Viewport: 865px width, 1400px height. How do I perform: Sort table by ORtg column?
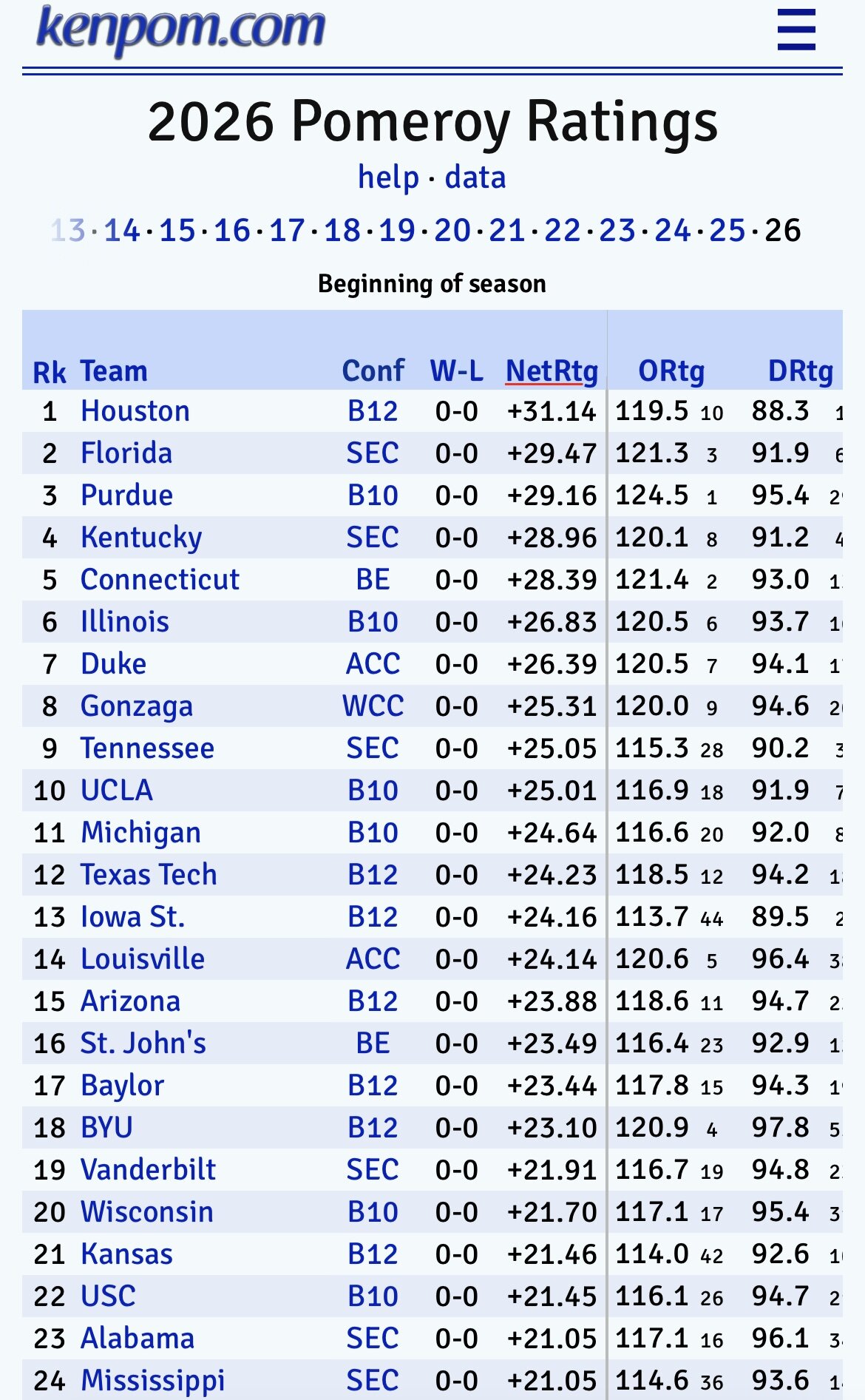point(671,371)
